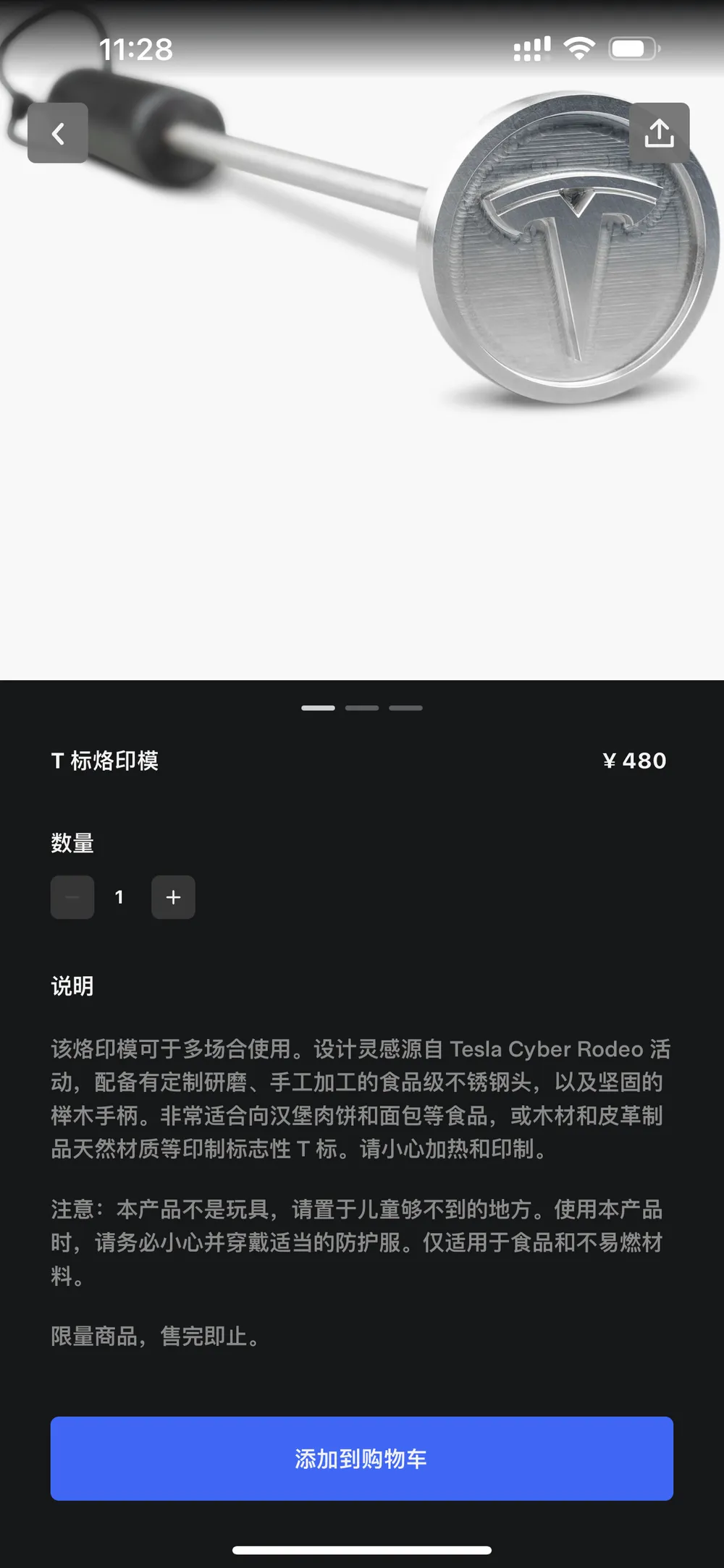Decrease quantity with the minus button
Viewport: 724px width, 1568px height.
(72, 897)
